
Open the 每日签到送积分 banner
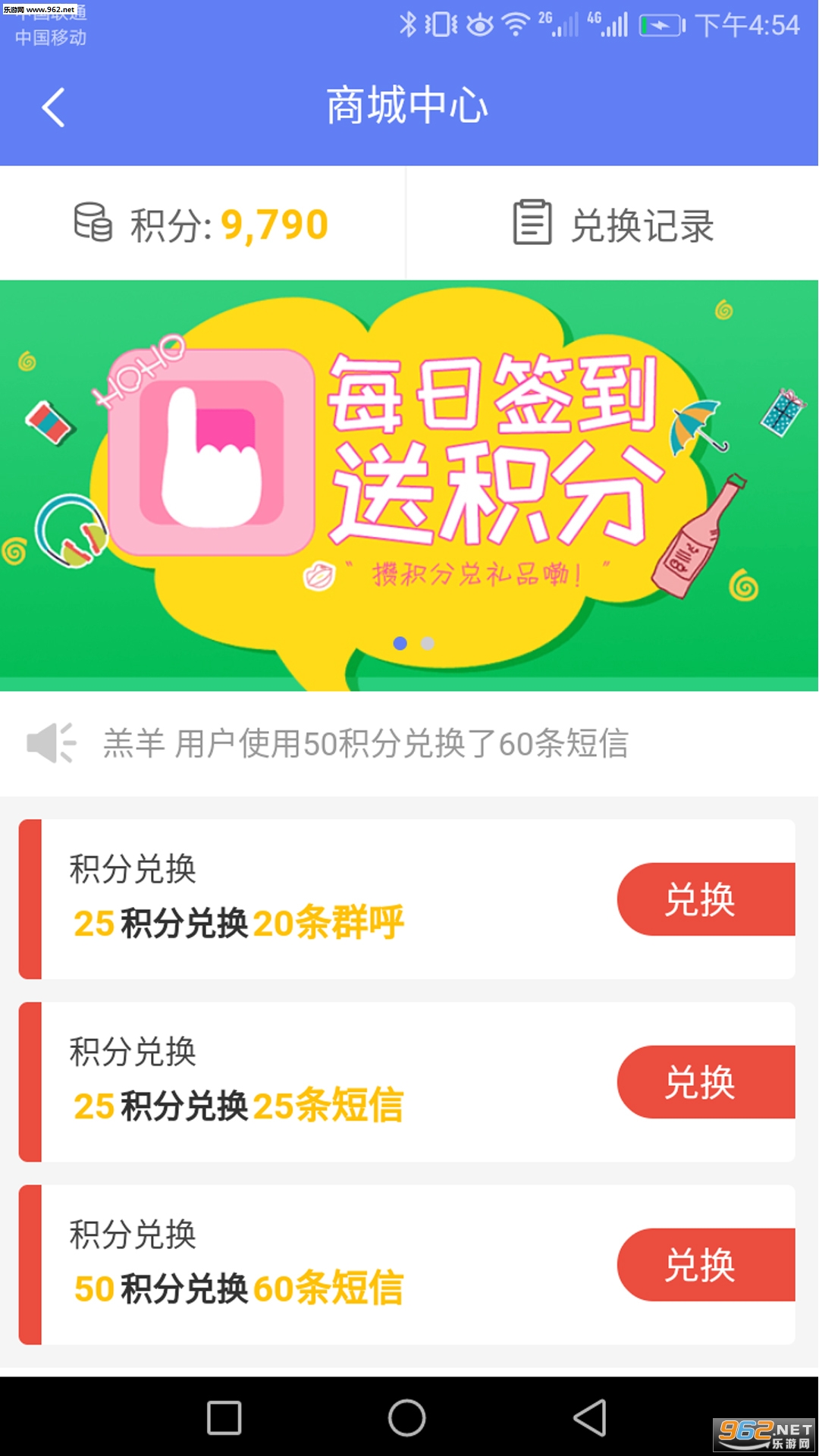coord(409,485)
